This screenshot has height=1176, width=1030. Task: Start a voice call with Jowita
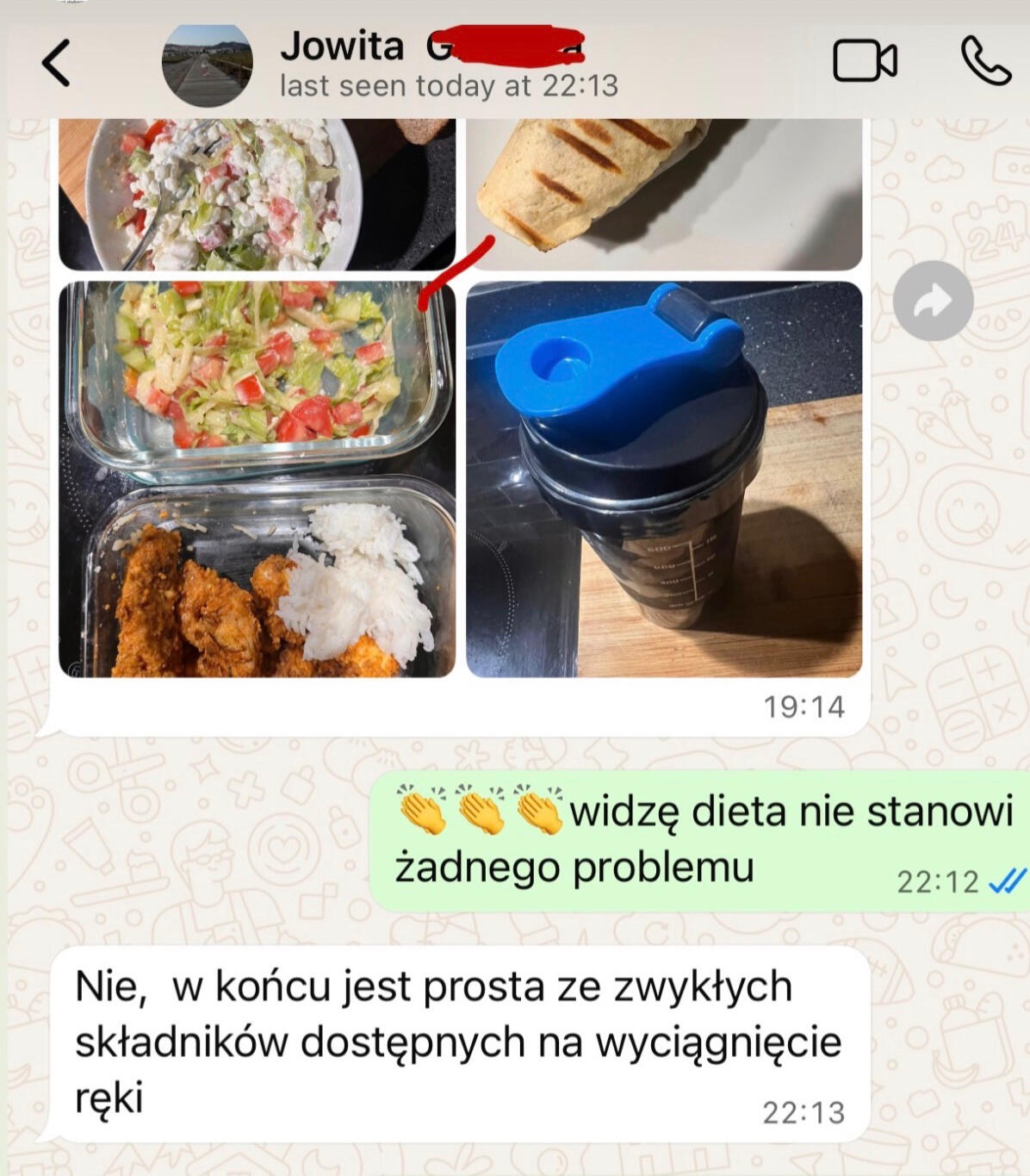[985, 61]
